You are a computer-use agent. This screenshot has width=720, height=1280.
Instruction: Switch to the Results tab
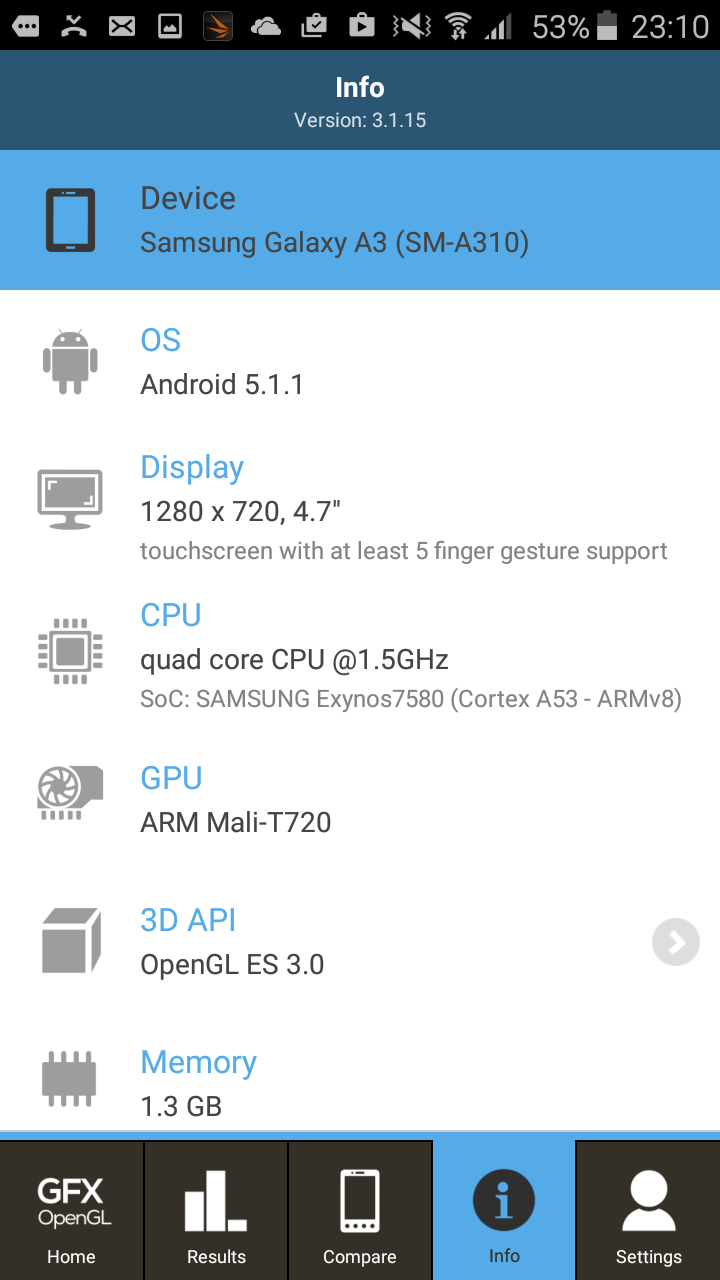coord(216,1211)
